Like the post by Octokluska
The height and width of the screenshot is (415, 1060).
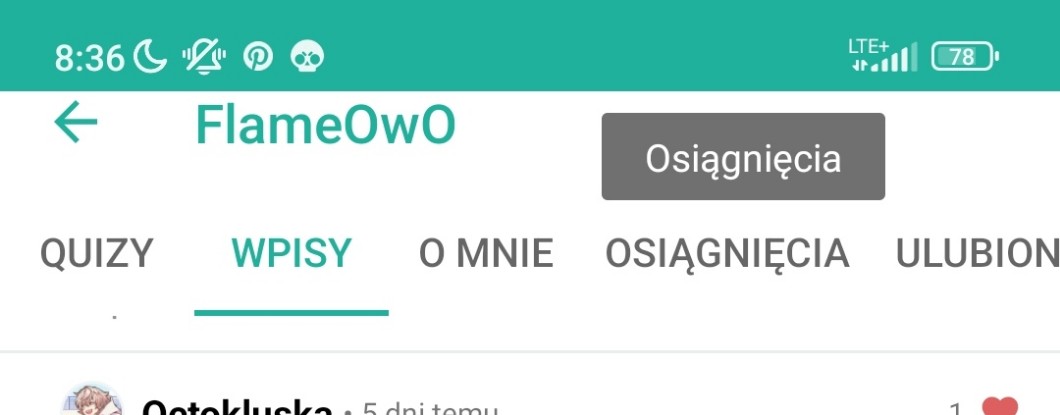click(x=999, y=407)
